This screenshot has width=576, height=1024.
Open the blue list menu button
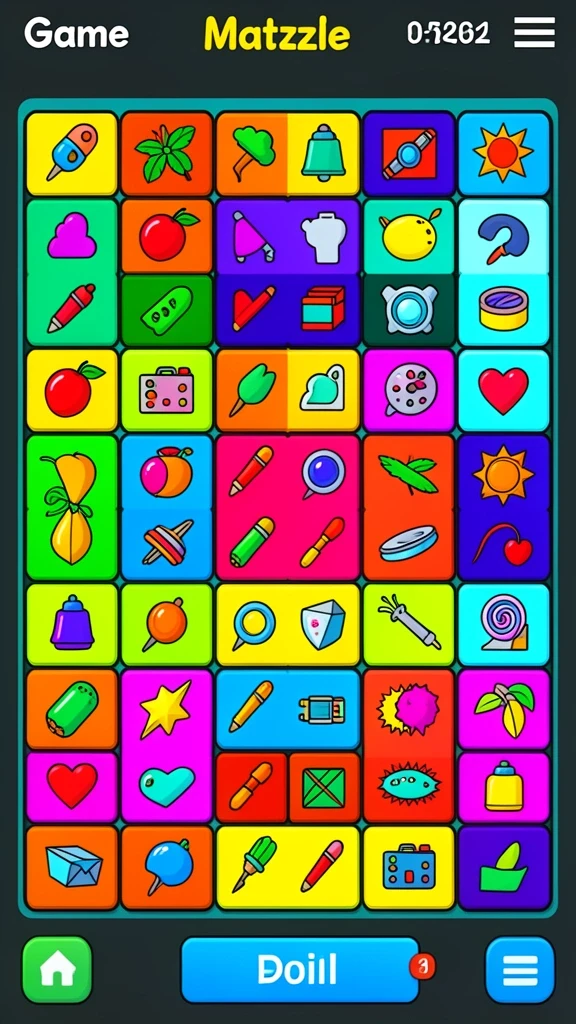click(x=520, y=970)
